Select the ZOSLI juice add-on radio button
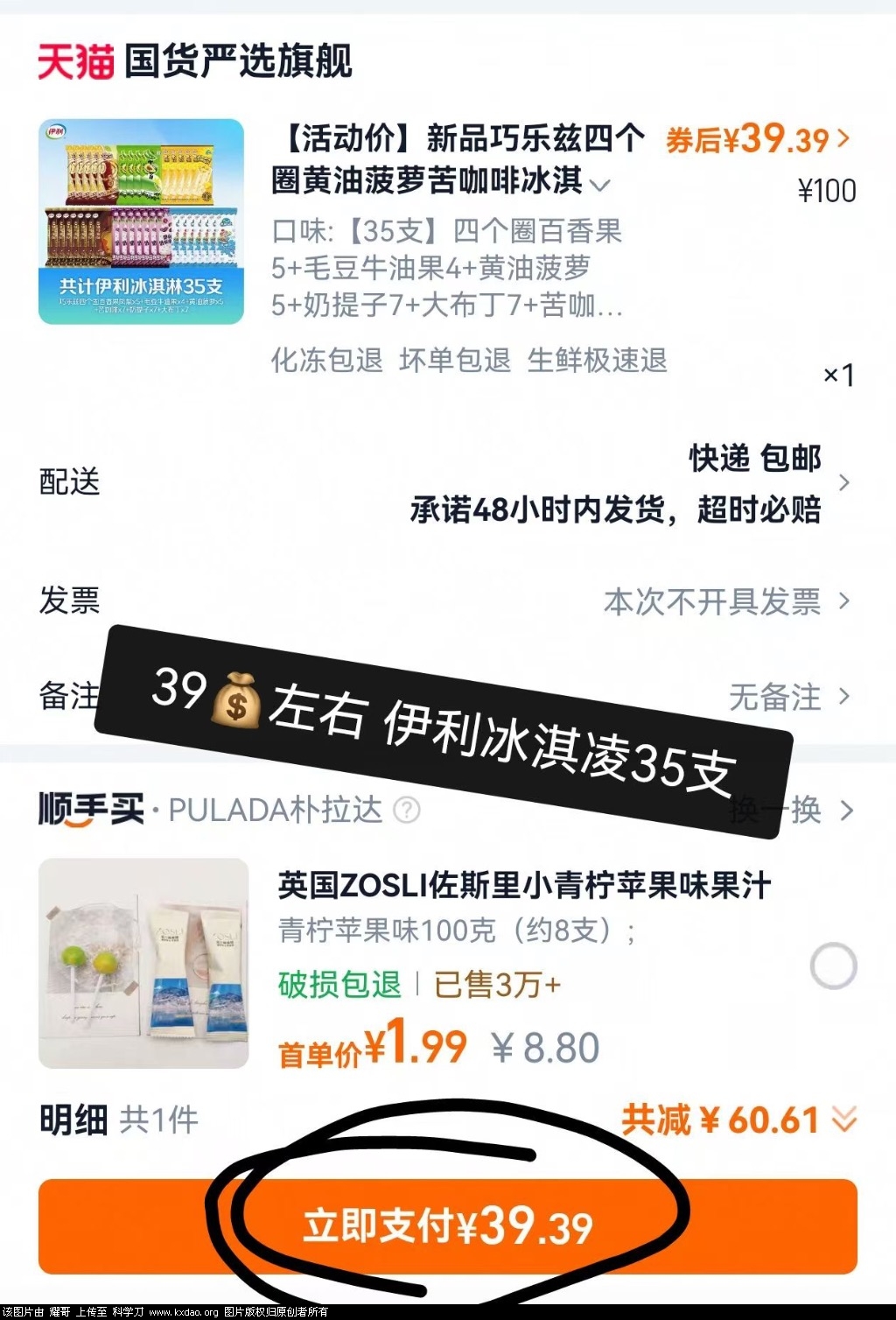This screenshot has width=896, height=1320. coord(833,966)
